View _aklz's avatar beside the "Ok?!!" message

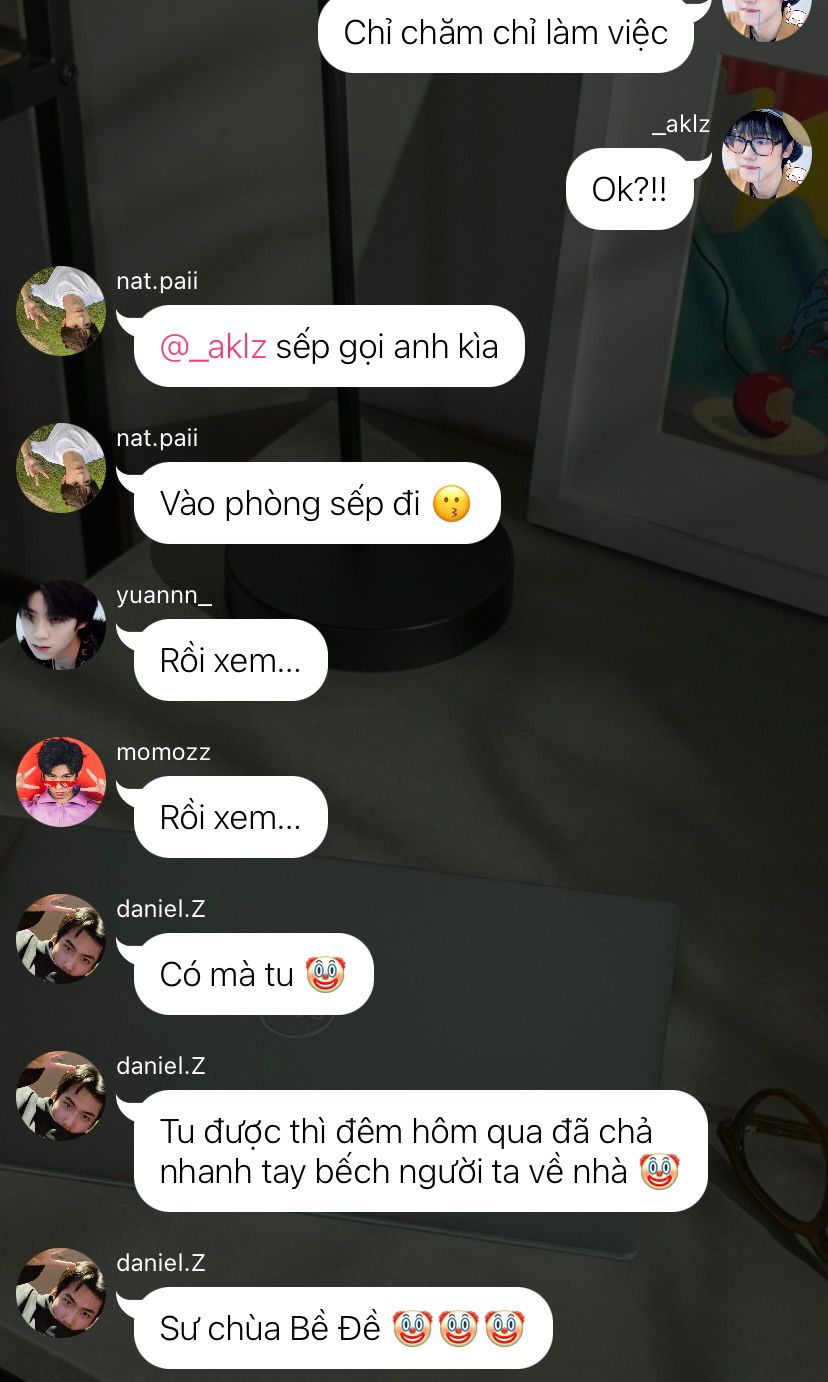(x=766, y=154)
